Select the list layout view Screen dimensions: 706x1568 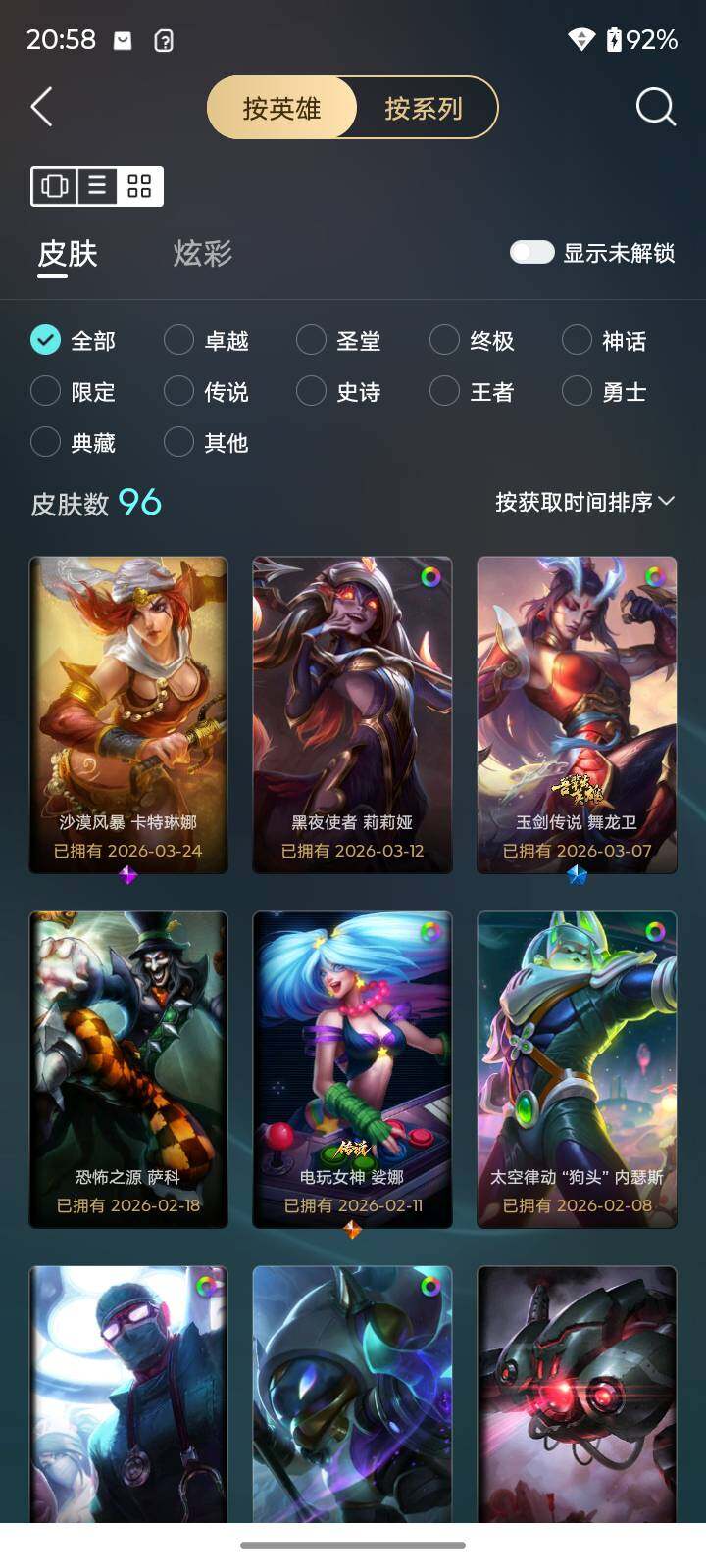97,186
